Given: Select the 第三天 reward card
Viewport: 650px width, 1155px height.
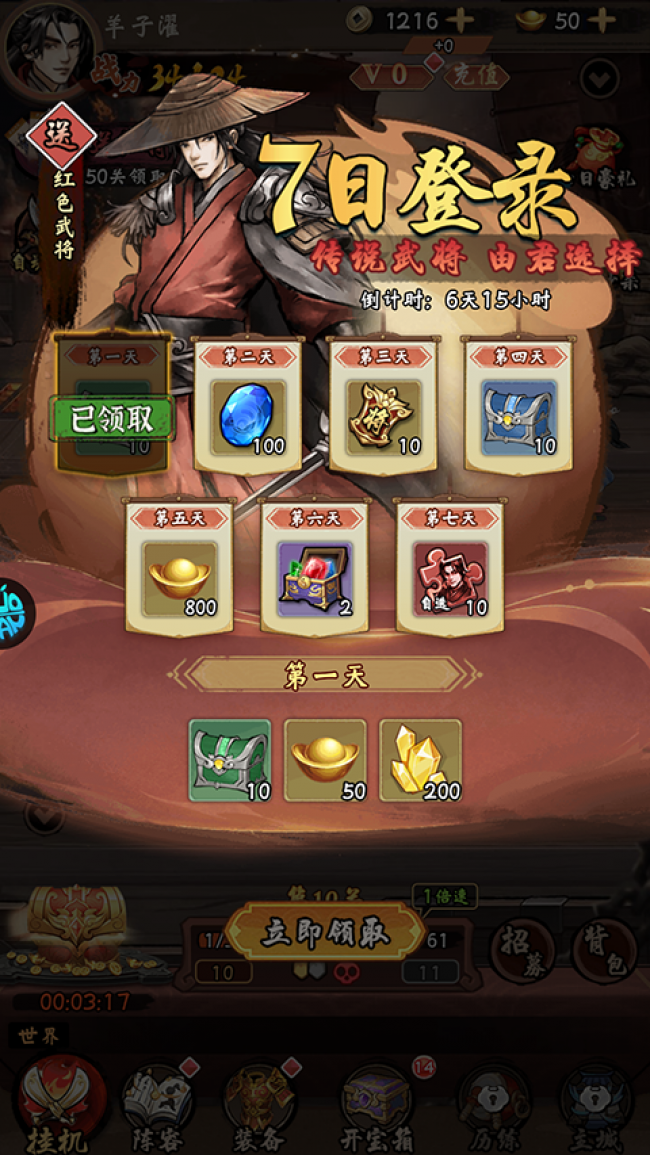Looking at the screenshot, I should tap(383, 407).
